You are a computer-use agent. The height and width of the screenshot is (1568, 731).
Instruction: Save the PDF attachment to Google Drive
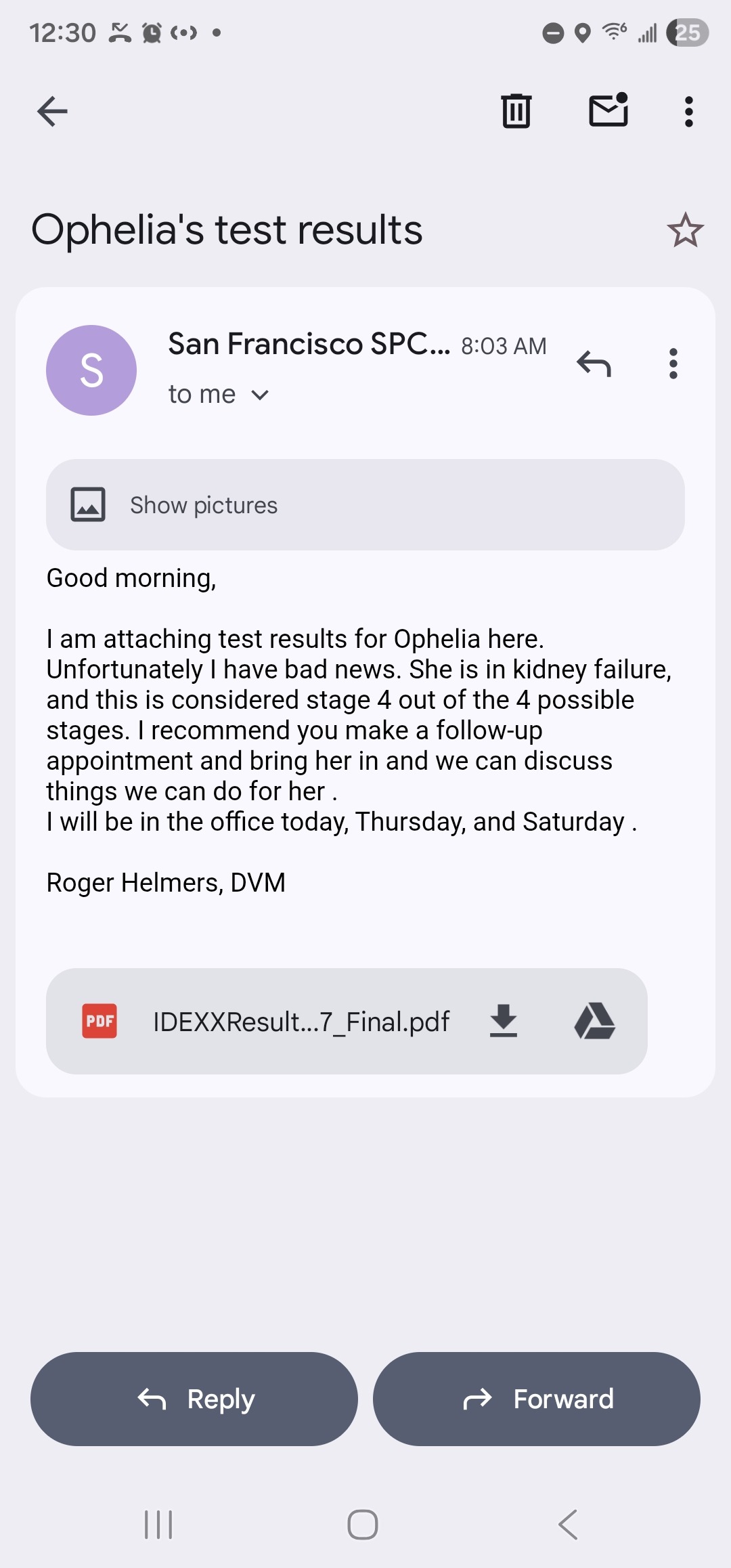[x=594, y=1022]
